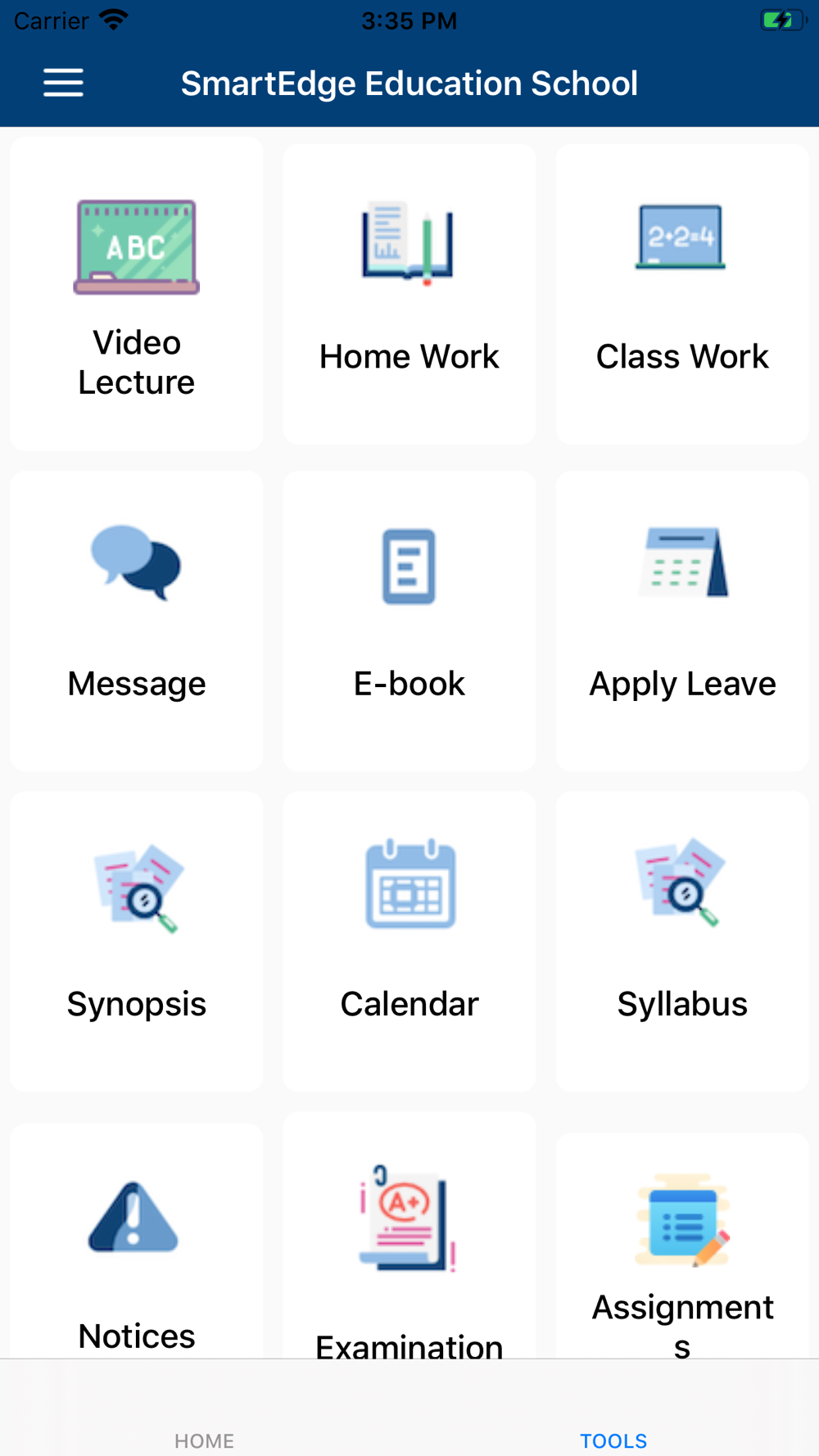
Task: Open Home Work
Action: pos(409,294)
